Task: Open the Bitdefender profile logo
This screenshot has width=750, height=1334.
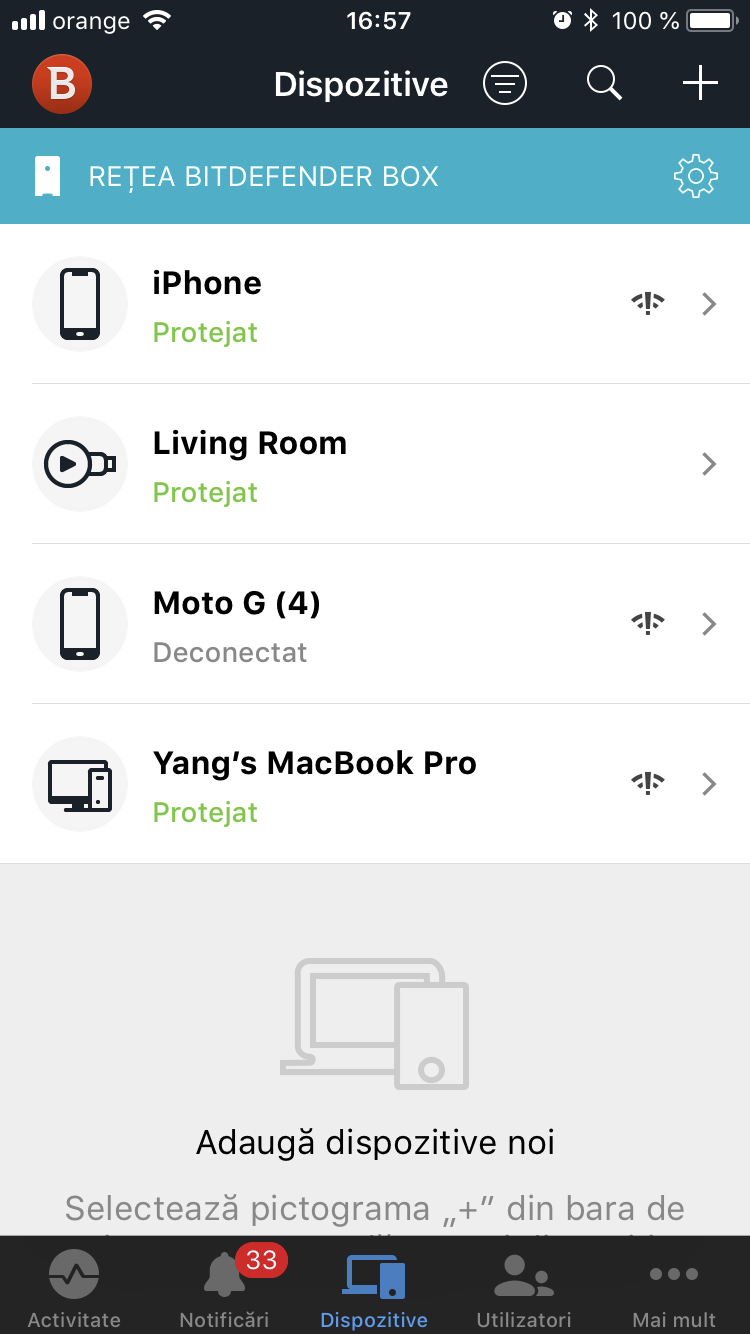Action: [x=62, y=84]
